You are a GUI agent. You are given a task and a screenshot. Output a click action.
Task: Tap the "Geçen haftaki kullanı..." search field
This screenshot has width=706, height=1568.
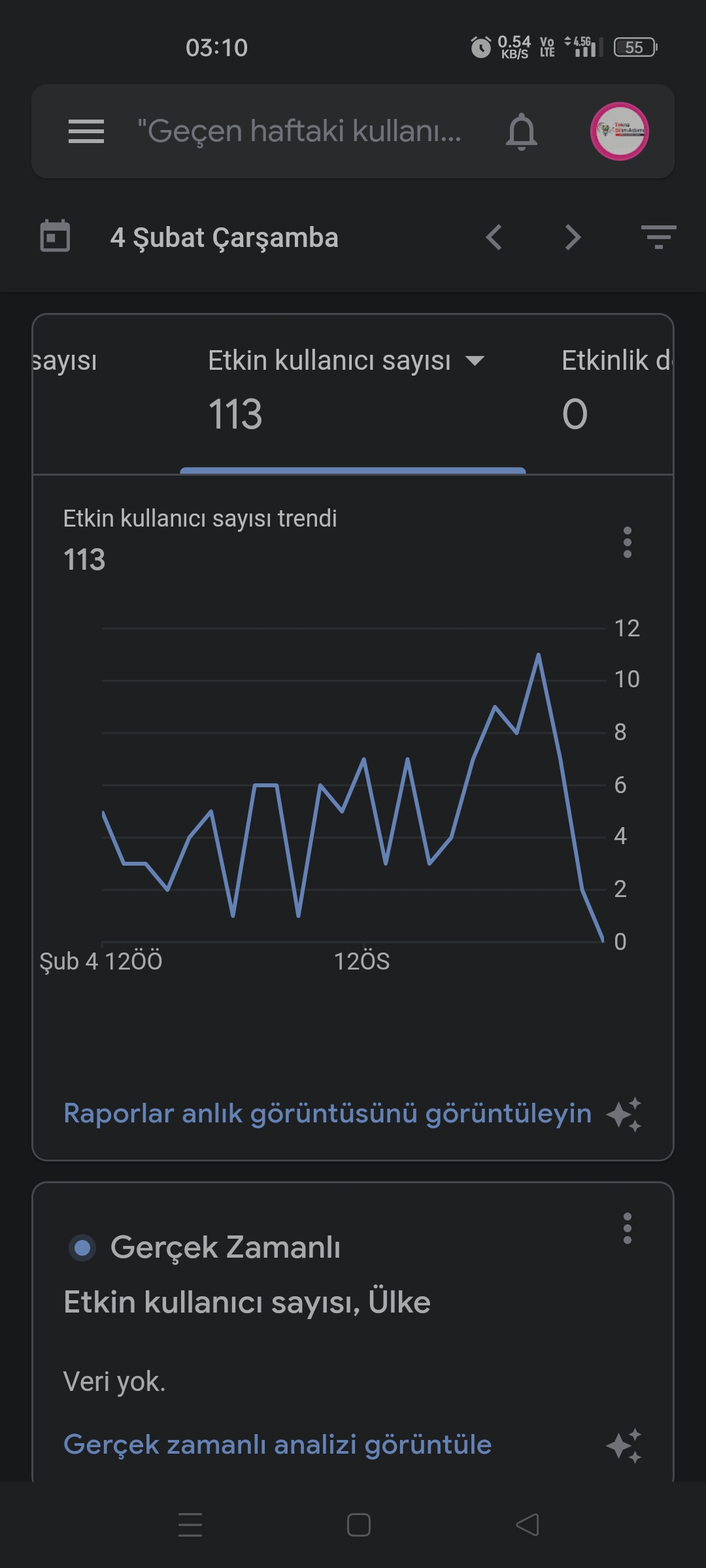point(299,131)
